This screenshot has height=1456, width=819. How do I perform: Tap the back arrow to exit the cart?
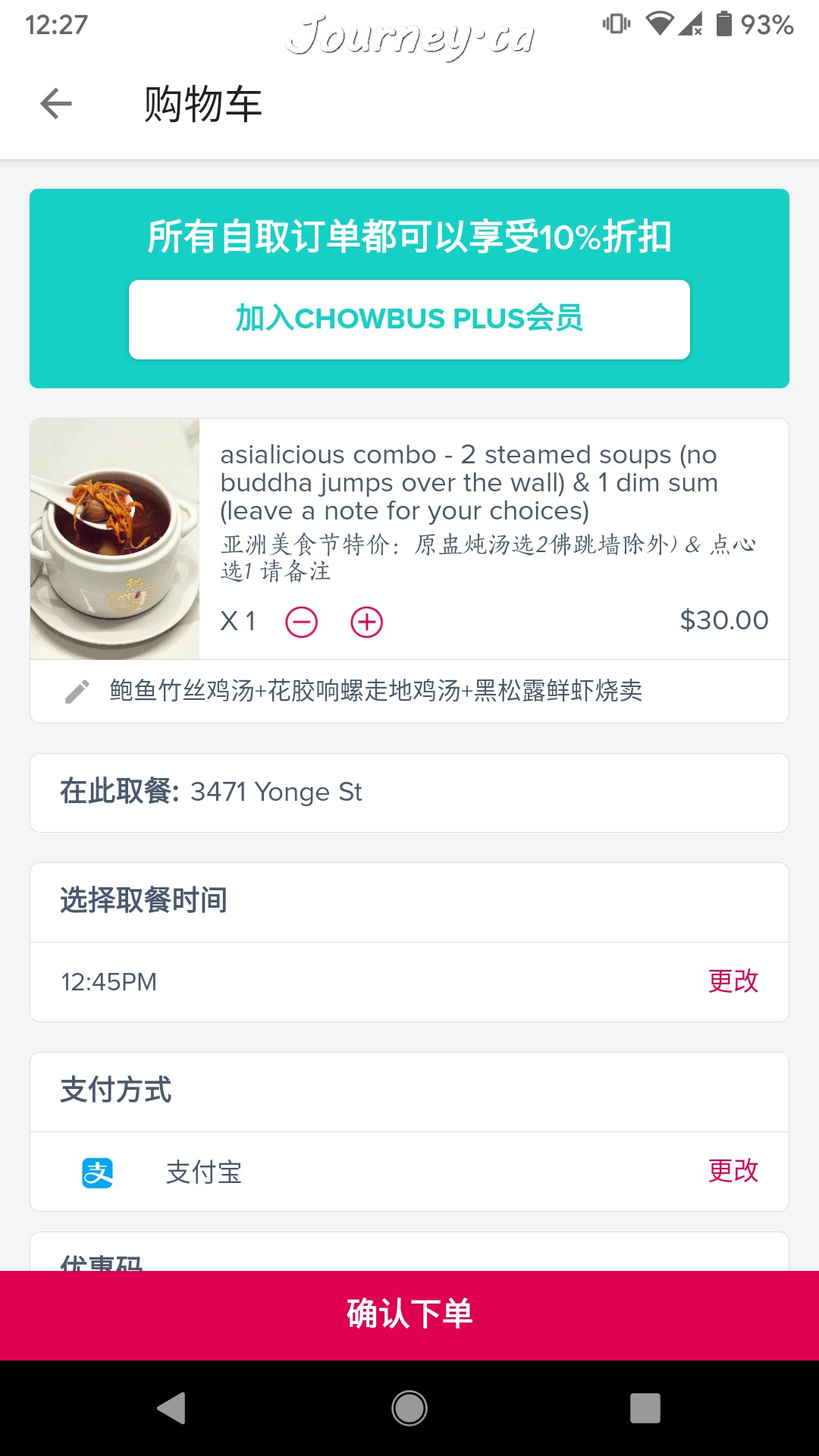[x=55, y=104]
